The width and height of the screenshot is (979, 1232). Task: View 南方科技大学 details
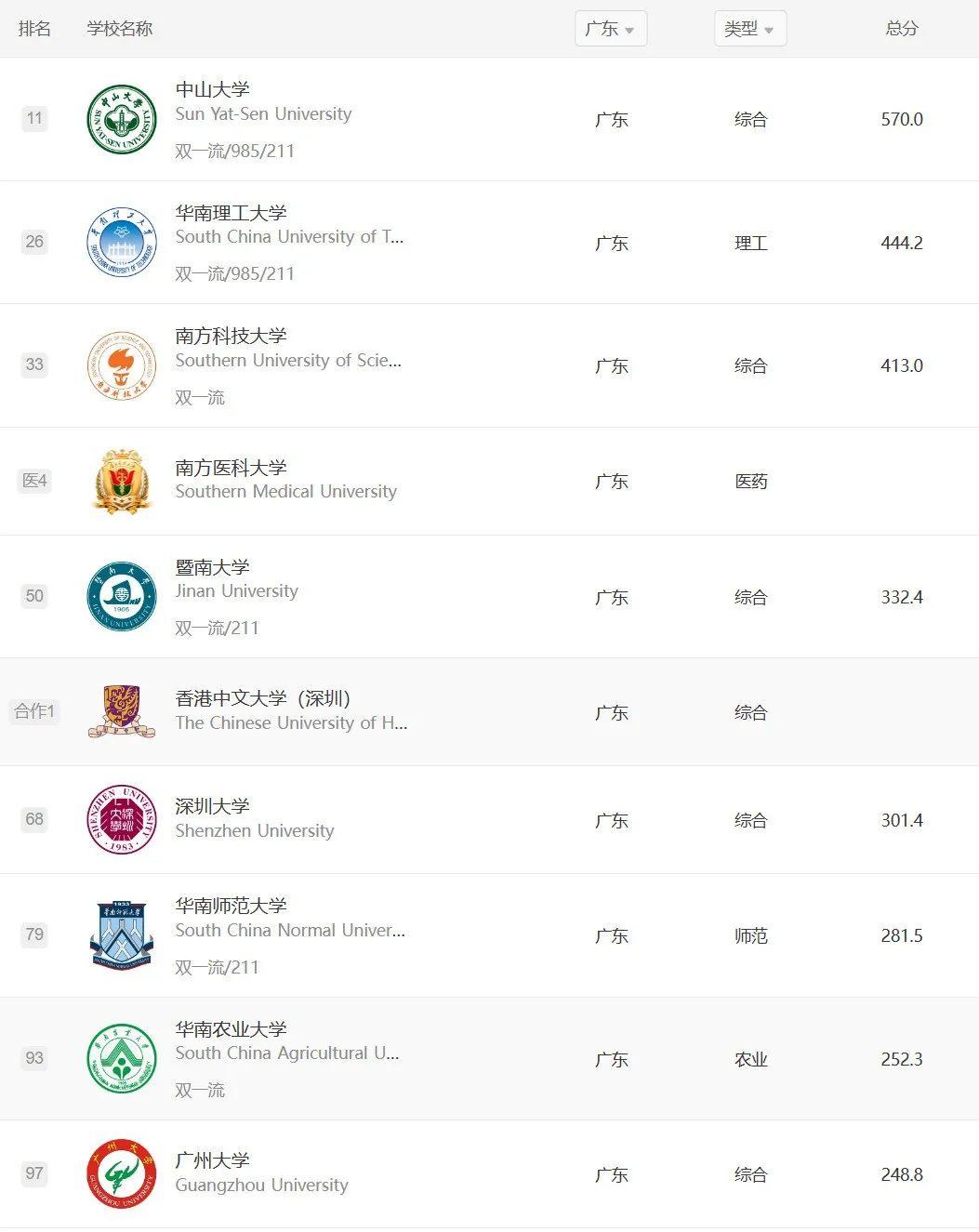231,337
